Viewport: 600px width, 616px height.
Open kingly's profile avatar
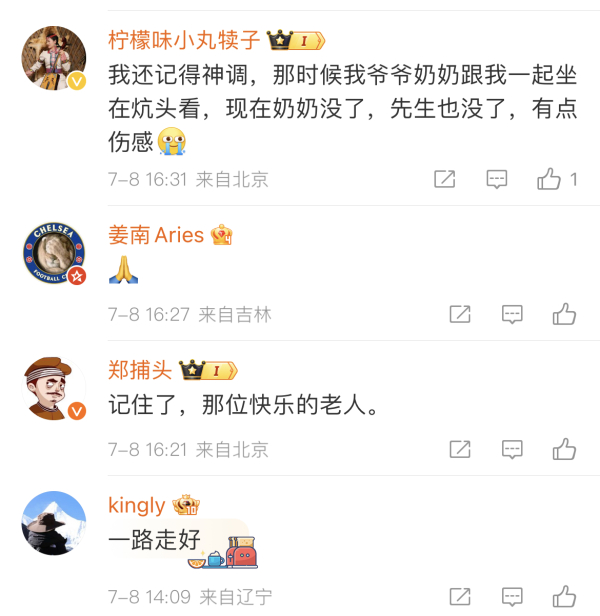pos(54,523)
